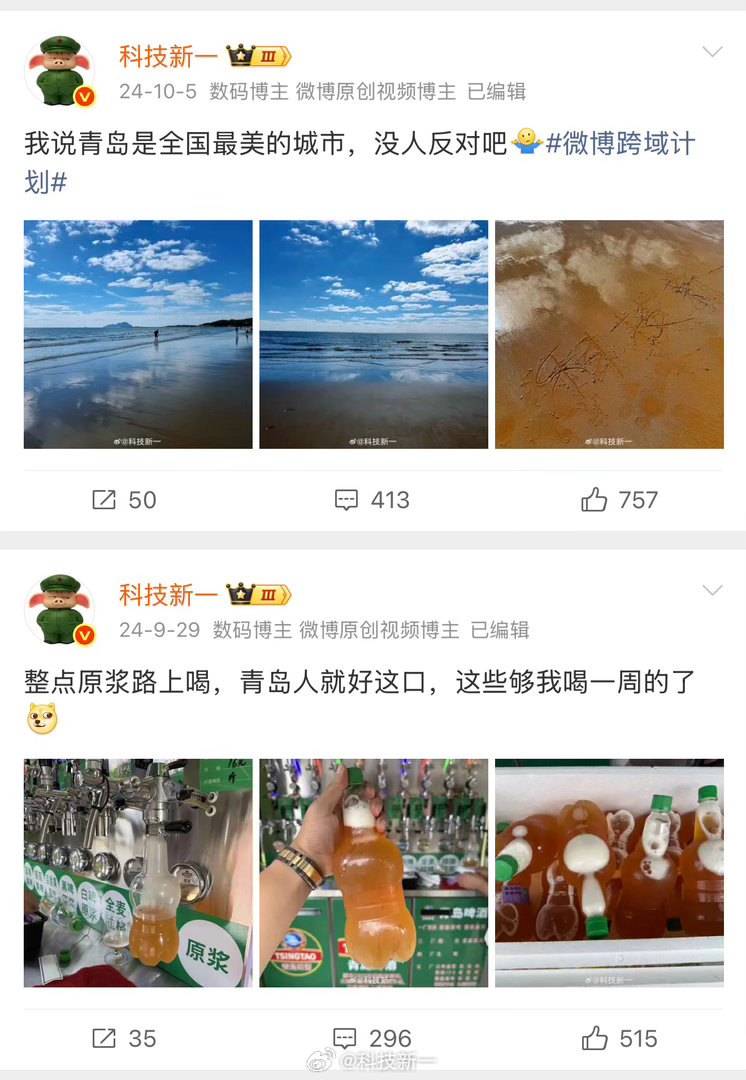View the blue sea and clouds photo
746x1080 pixels.
point(373,334)
